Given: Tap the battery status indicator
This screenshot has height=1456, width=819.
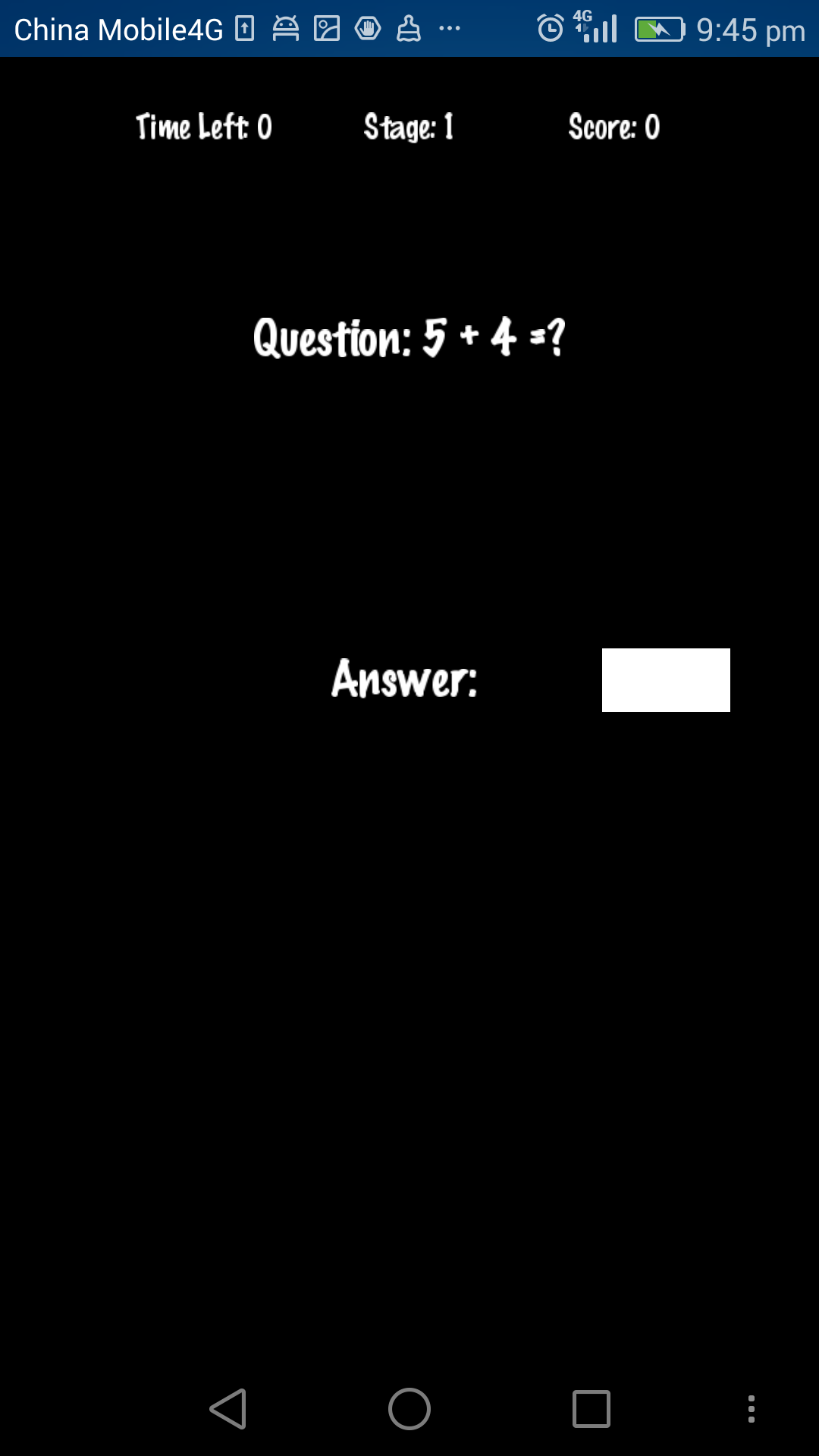Looking at the screenshot, I should pos(659,29).
